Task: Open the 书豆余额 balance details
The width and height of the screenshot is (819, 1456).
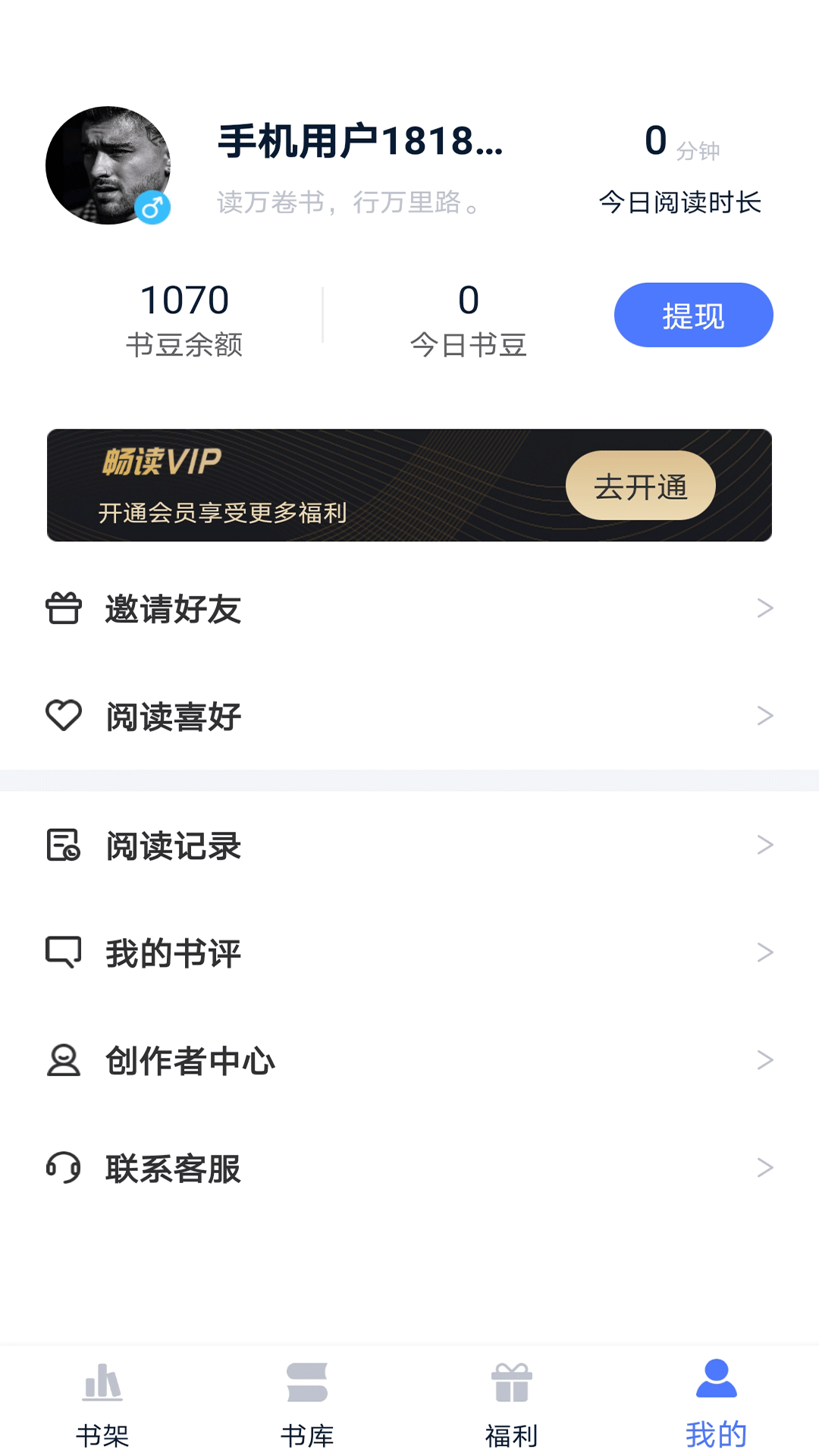Action: pos(184,318)
